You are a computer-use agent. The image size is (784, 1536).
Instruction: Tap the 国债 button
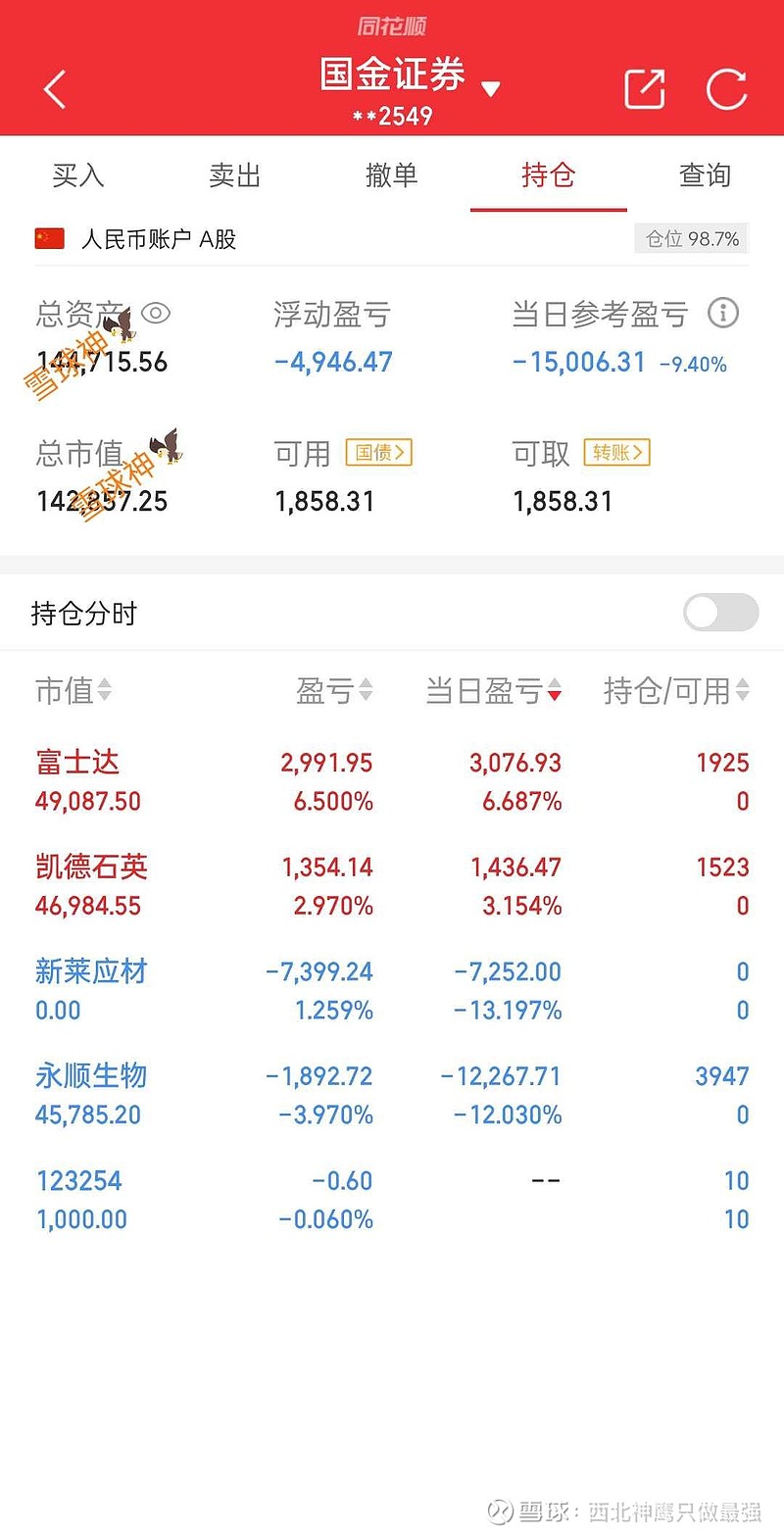click(378, 452)
